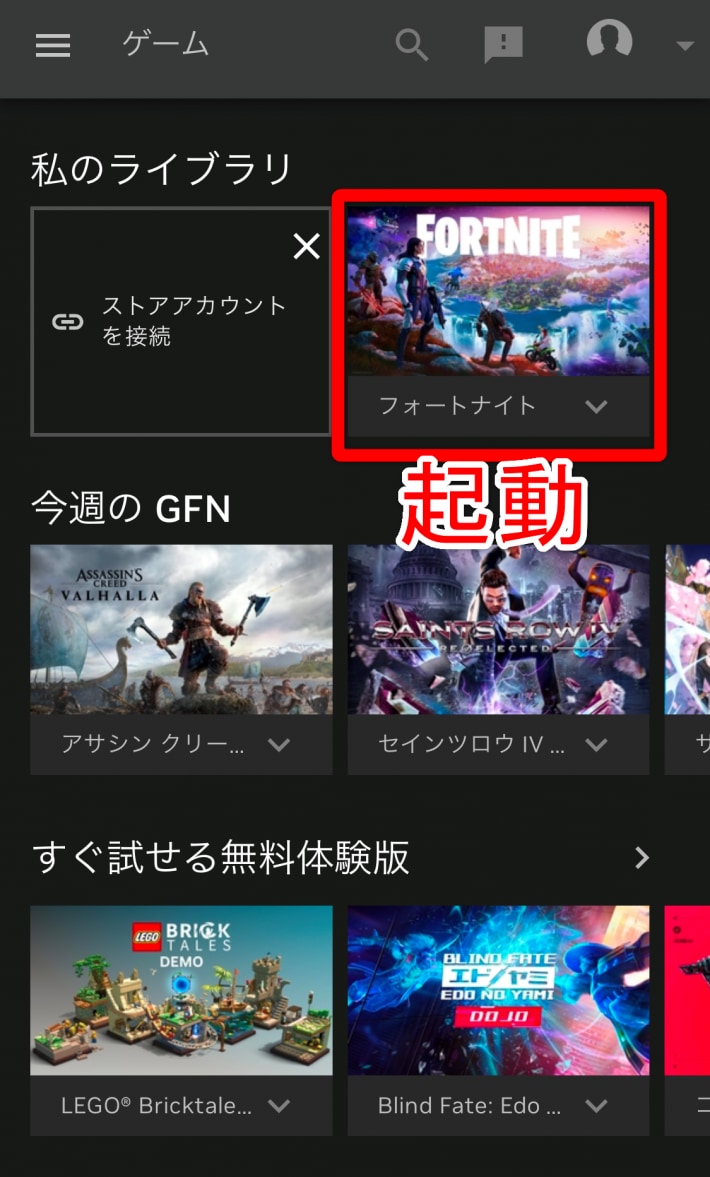Expand the Blind Fate: Edo chevron
Screen dimensions: 710x1177
[x=597, y=1106]
